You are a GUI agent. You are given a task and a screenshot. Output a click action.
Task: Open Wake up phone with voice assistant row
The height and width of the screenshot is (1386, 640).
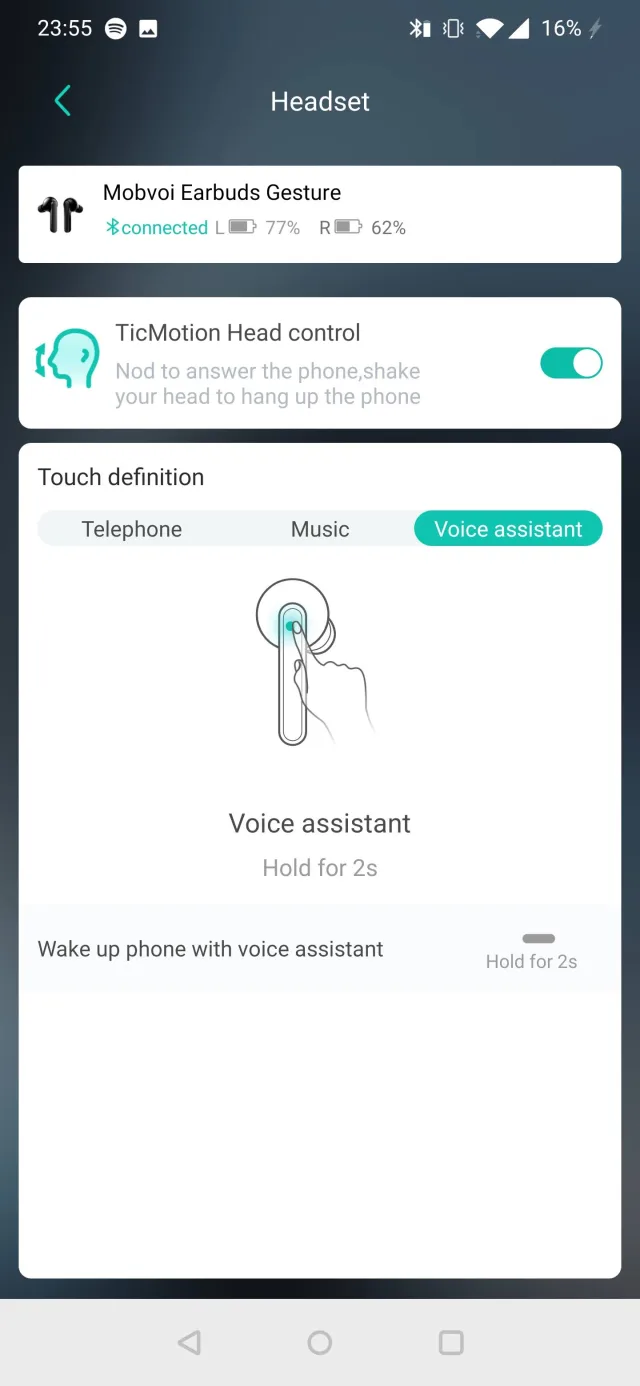[x=320, y=949]
